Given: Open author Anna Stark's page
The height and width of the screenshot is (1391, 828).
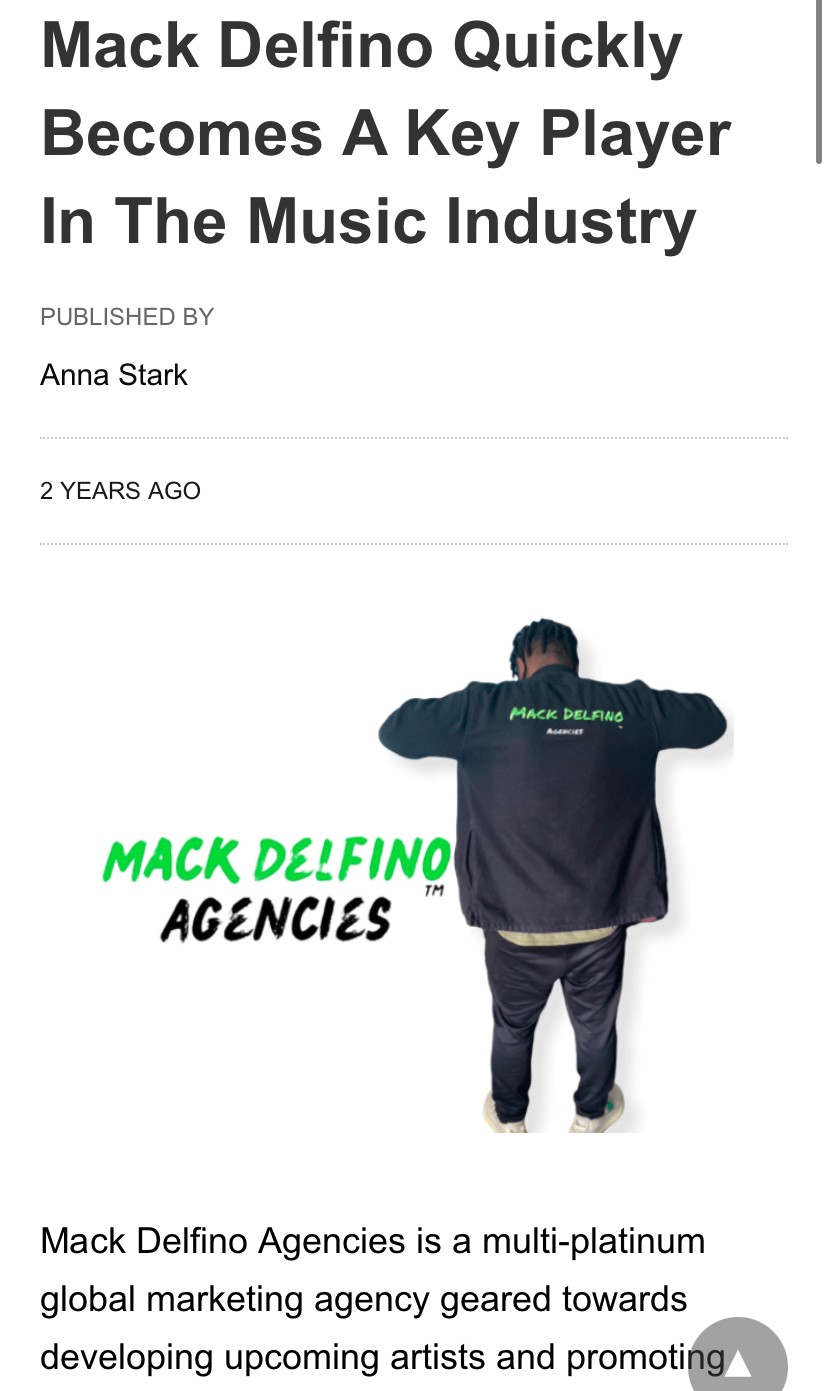Looking at the screenshot, I should (x=114, y=375).
